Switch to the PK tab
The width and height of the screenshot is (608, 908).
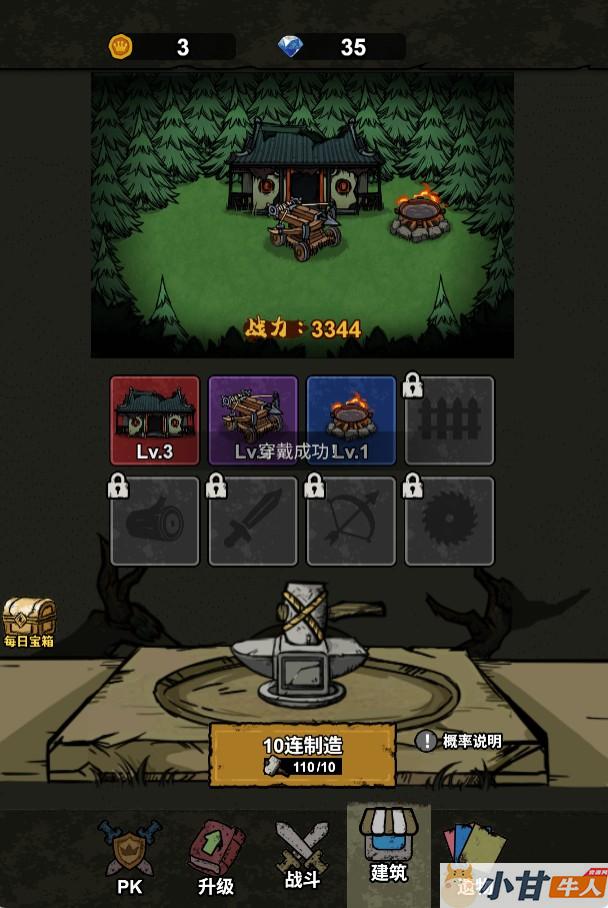[130, 857]
